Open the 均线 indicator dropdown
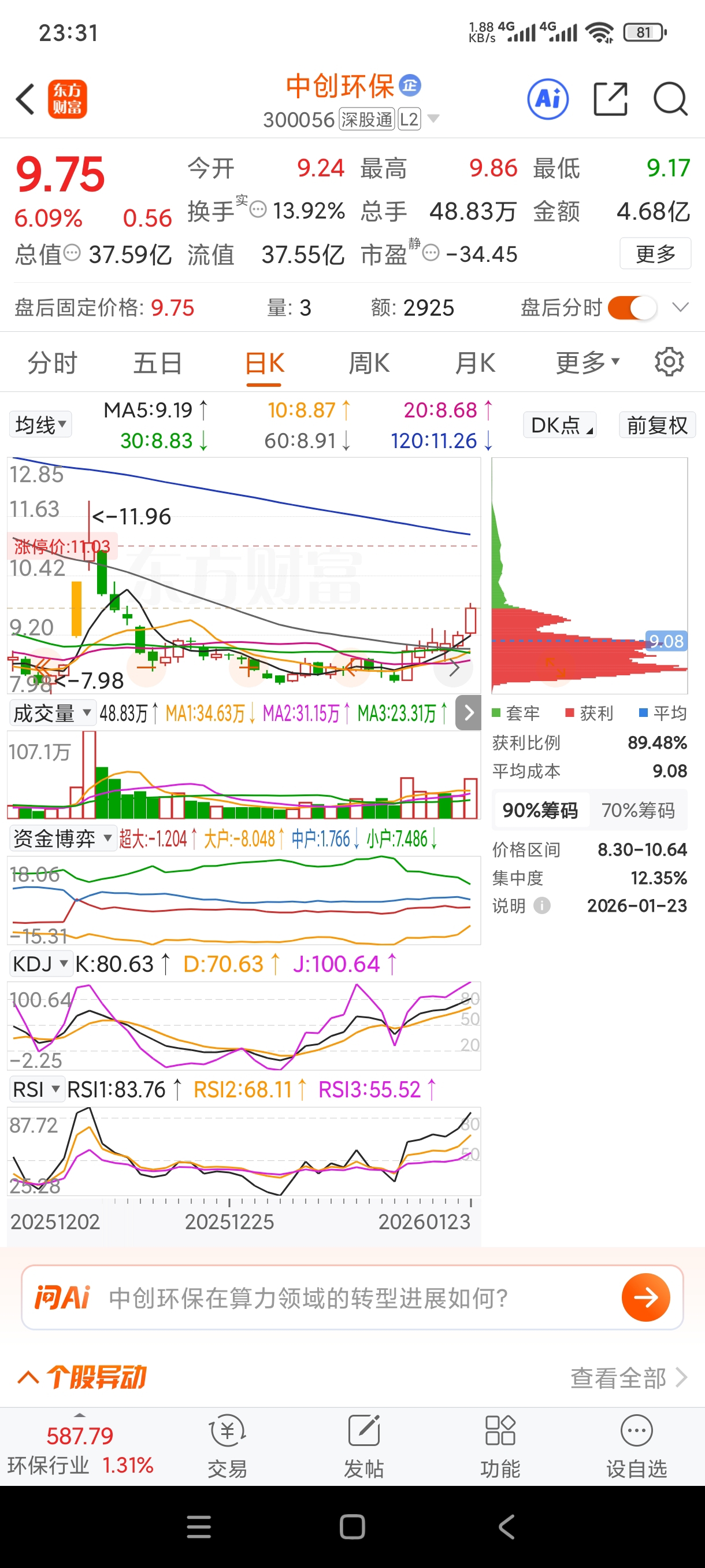This screenshot has height=1568, width=705. (40, 425)
